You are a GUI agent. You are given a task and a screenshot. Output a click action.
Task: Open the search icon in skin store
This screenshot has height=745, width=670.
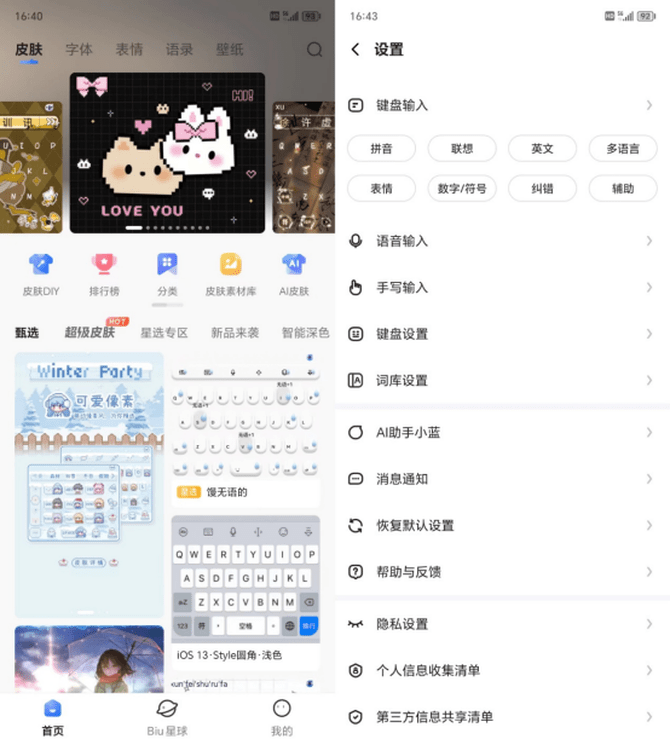(315, 50)
